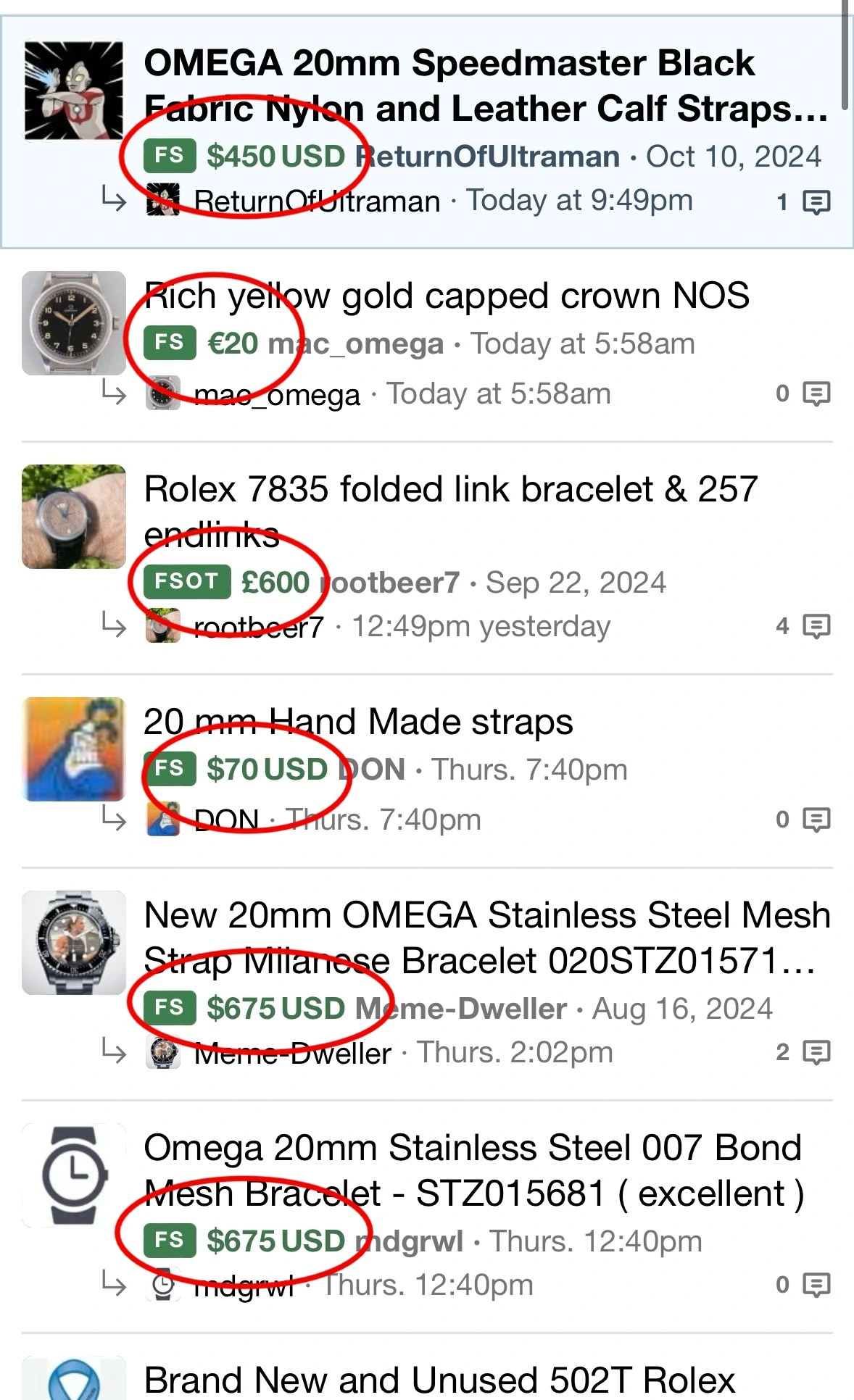Select the FSOT tag on the Rolex listing

pos(186,582)
